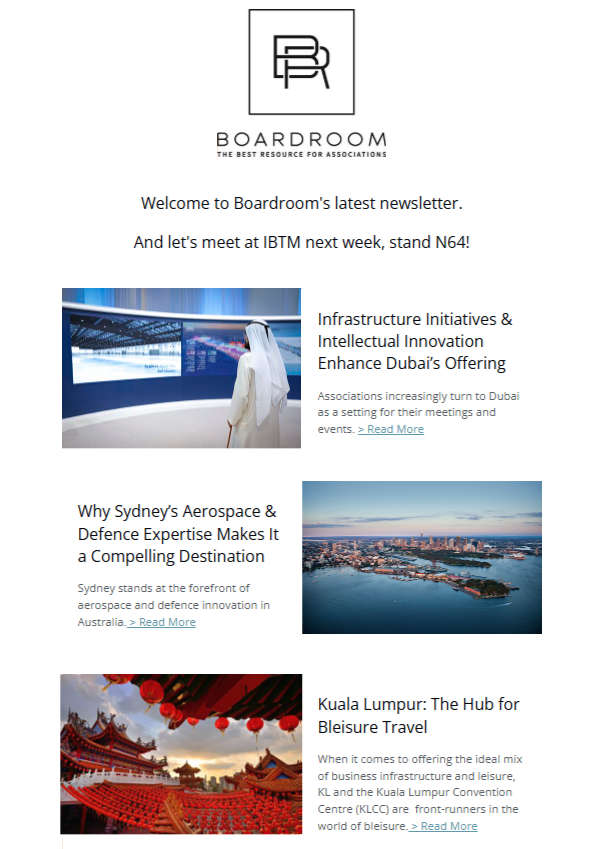This screenshot has height=849, width=600.
Task: Open the Kuala Lumpur temple image tile
Action: pos(181,753)
